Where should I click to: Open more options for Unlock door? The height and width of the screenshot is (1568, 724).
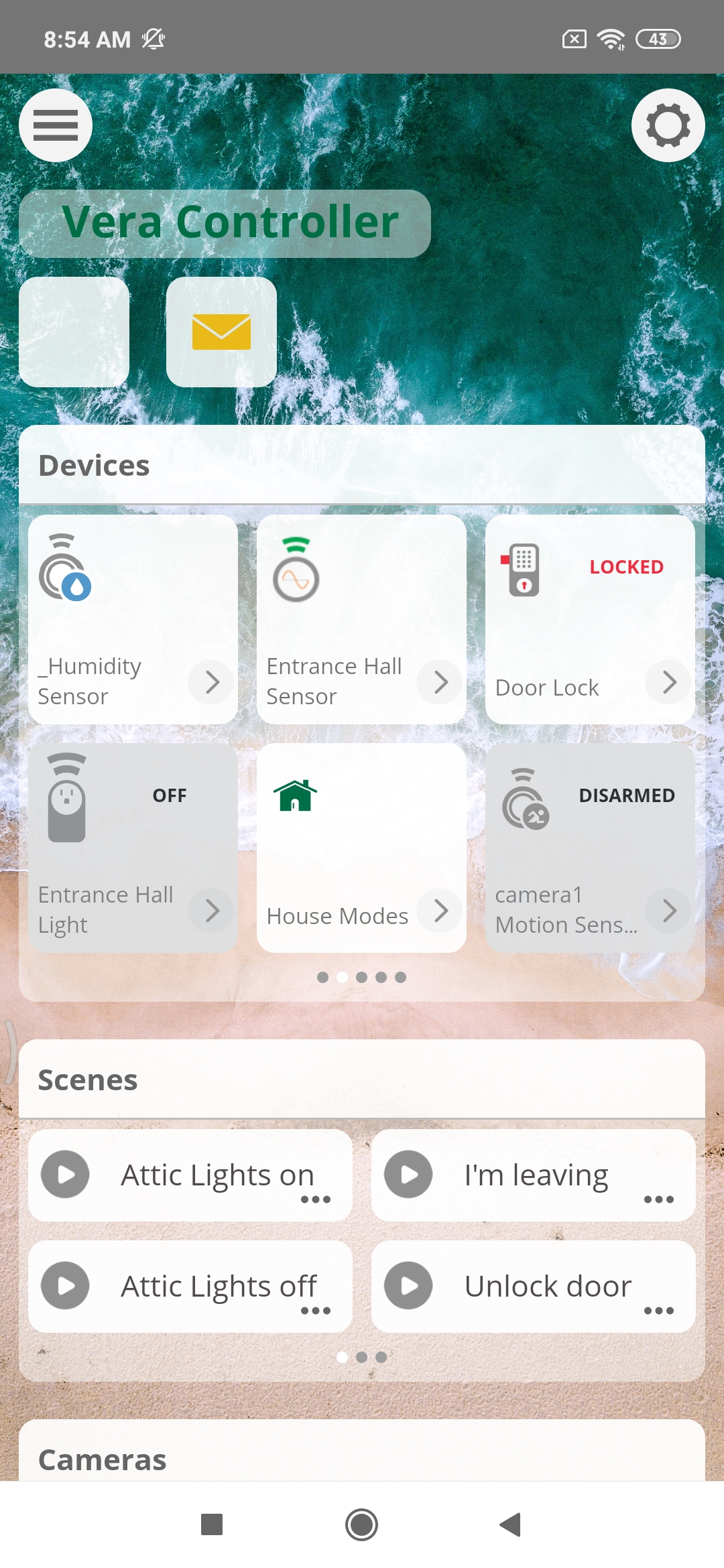pos(659,1311)
